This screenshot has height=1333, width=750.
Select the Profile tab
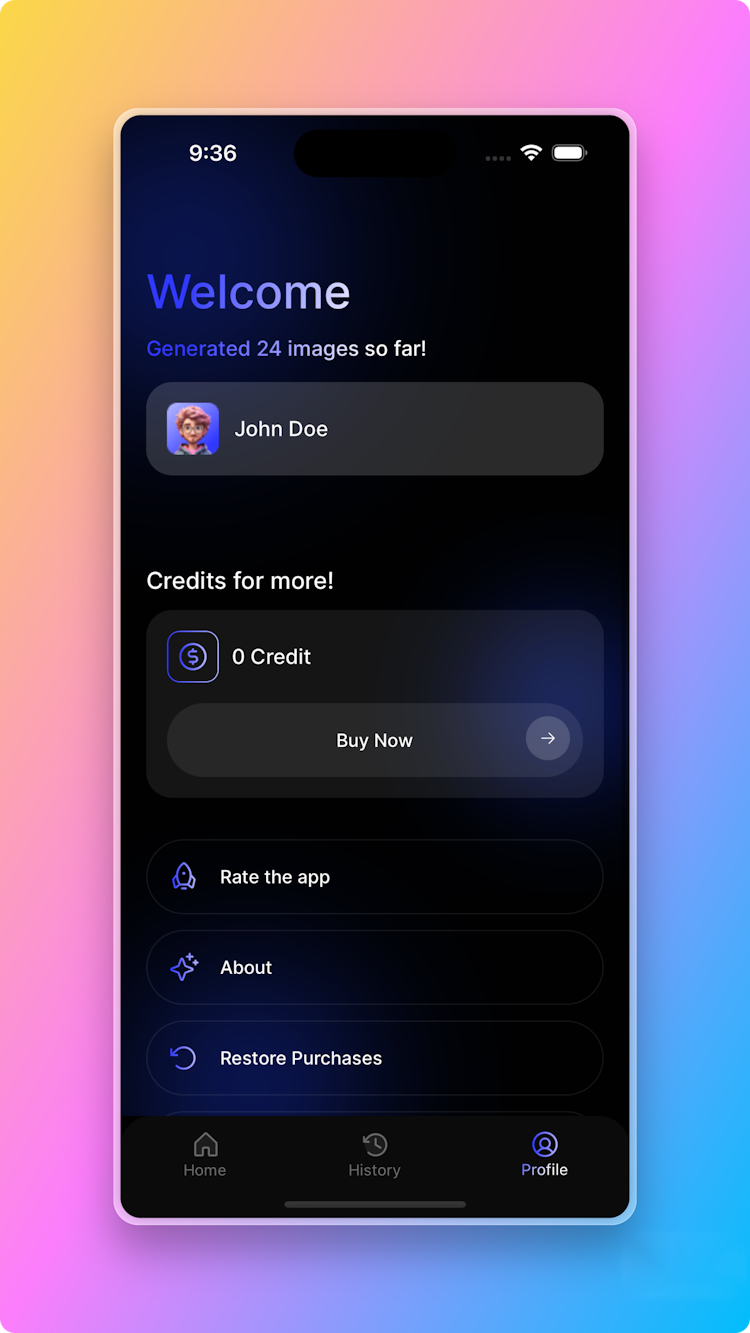545,1155
